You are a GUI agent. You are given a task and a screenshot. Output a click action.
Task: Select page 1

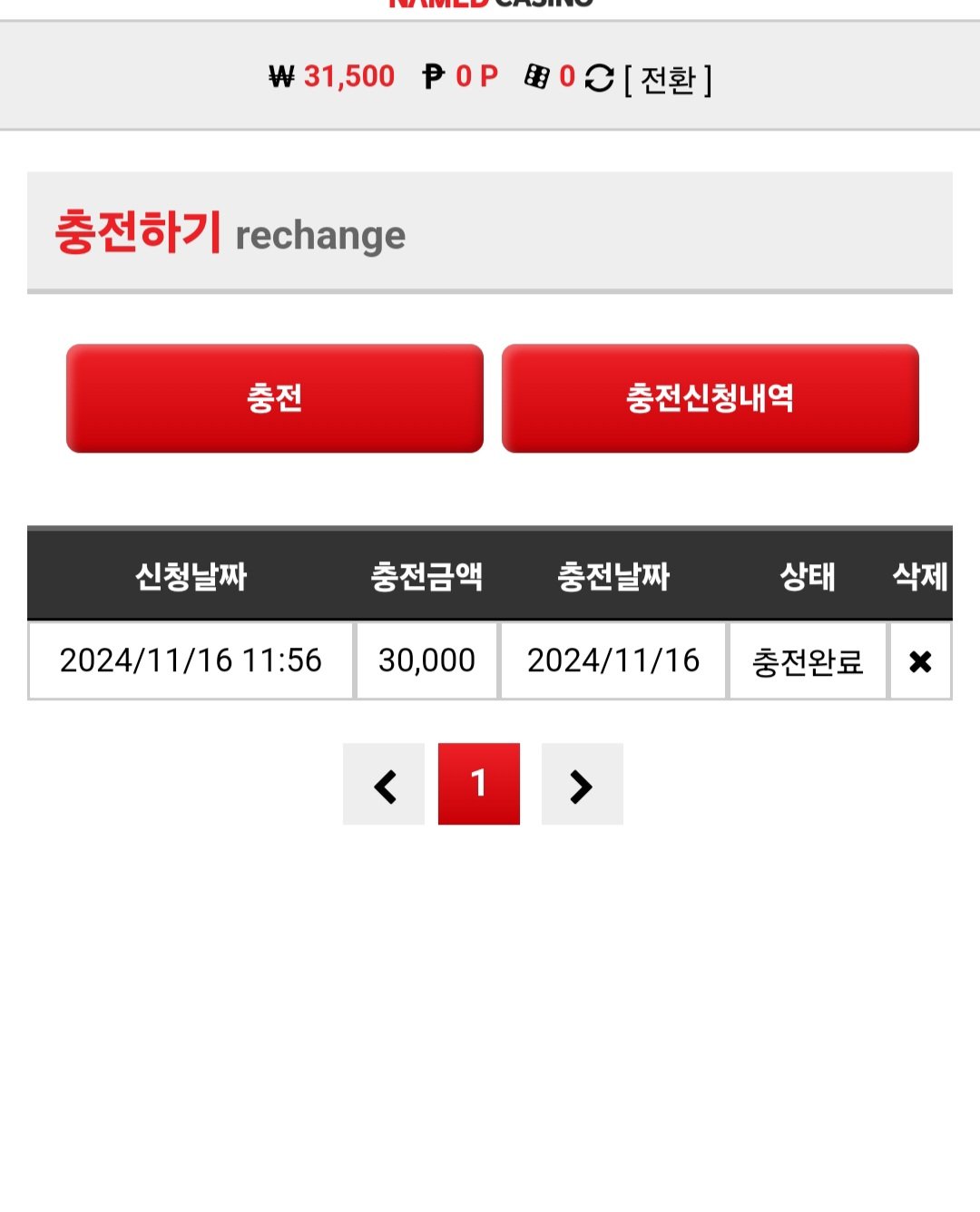pyautogui.click(x=479, y=784)
